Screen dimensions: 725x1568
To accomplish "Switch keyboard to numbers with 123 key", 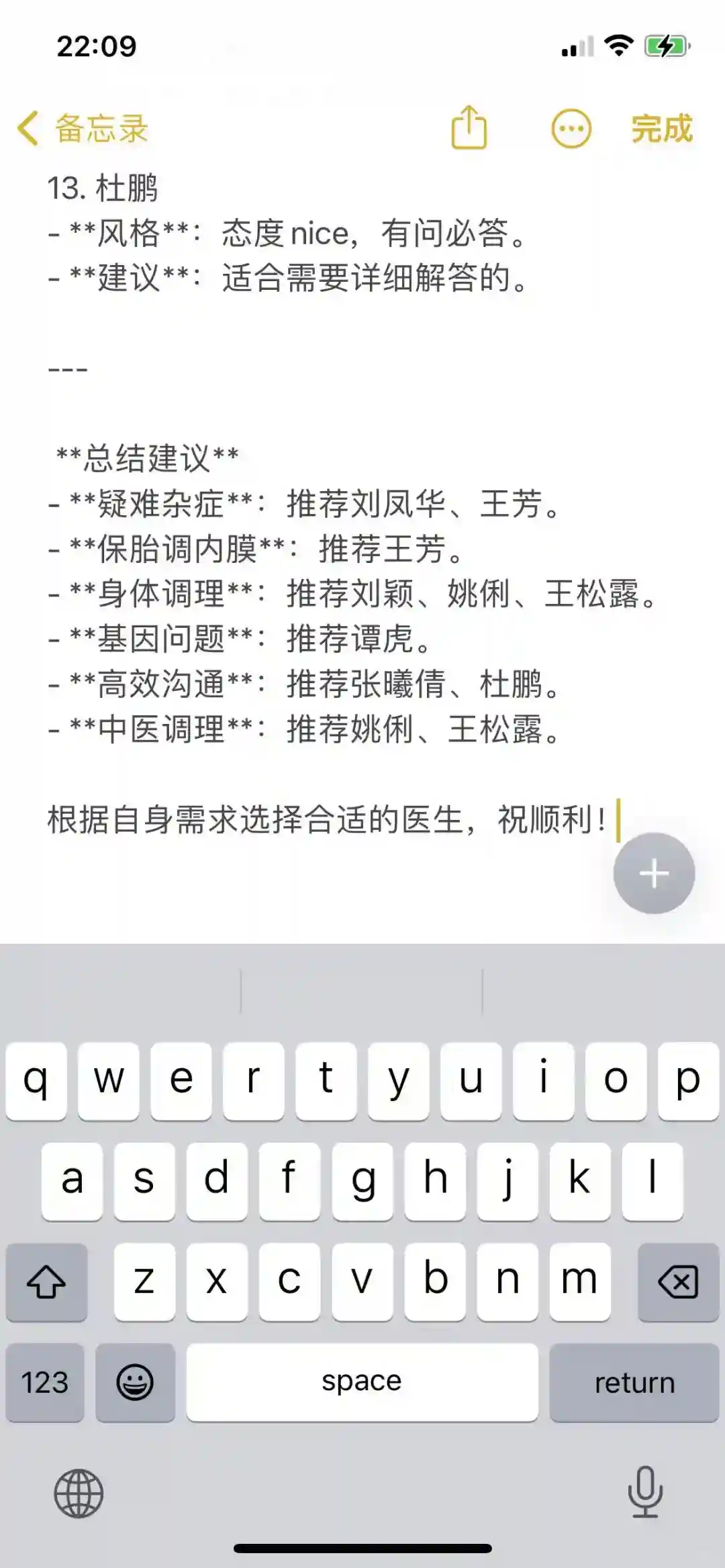I will (x=45, y=1382).
